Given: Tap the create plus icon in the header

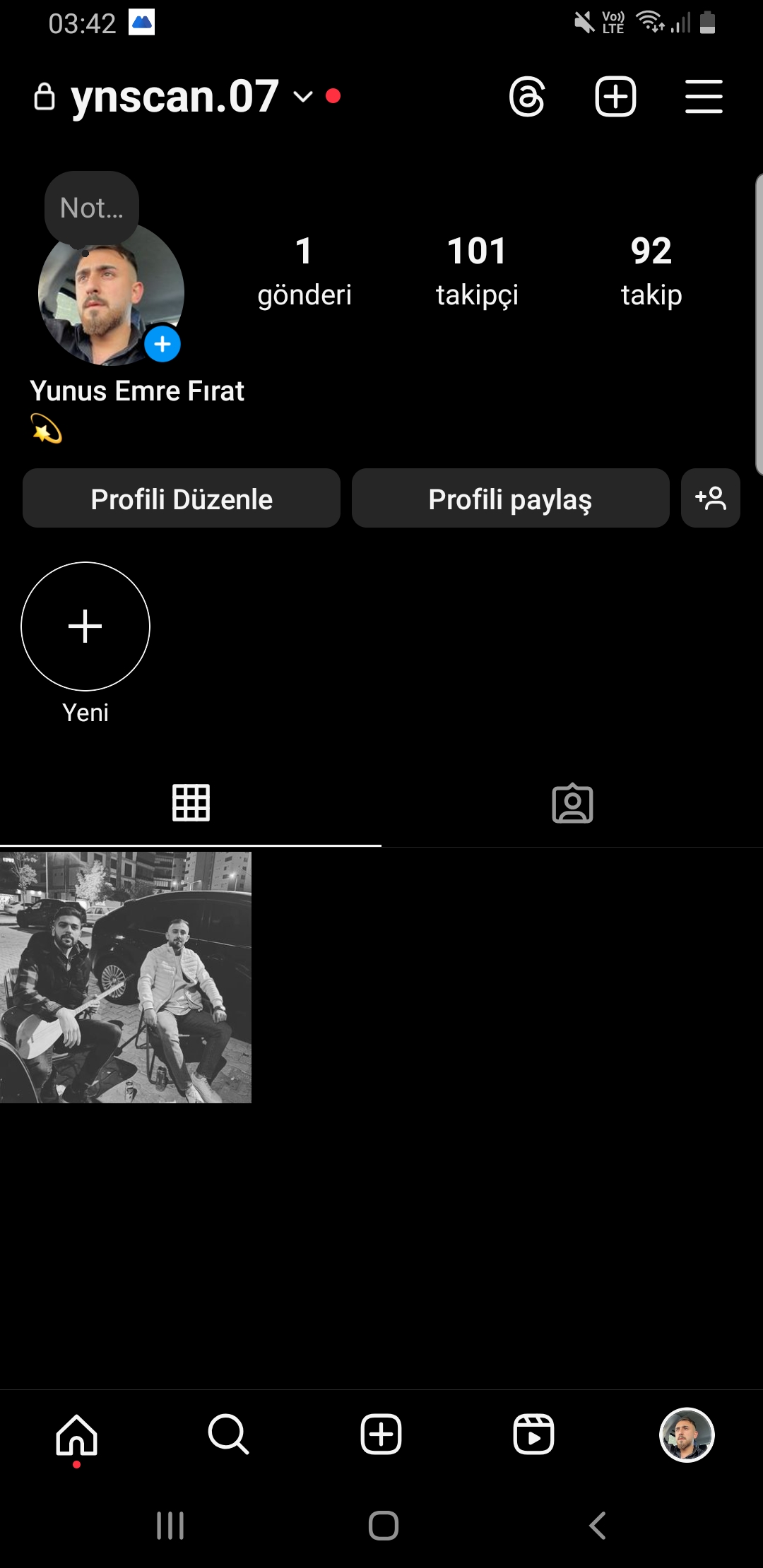Looking at the screenshot, I should [615, 97].
